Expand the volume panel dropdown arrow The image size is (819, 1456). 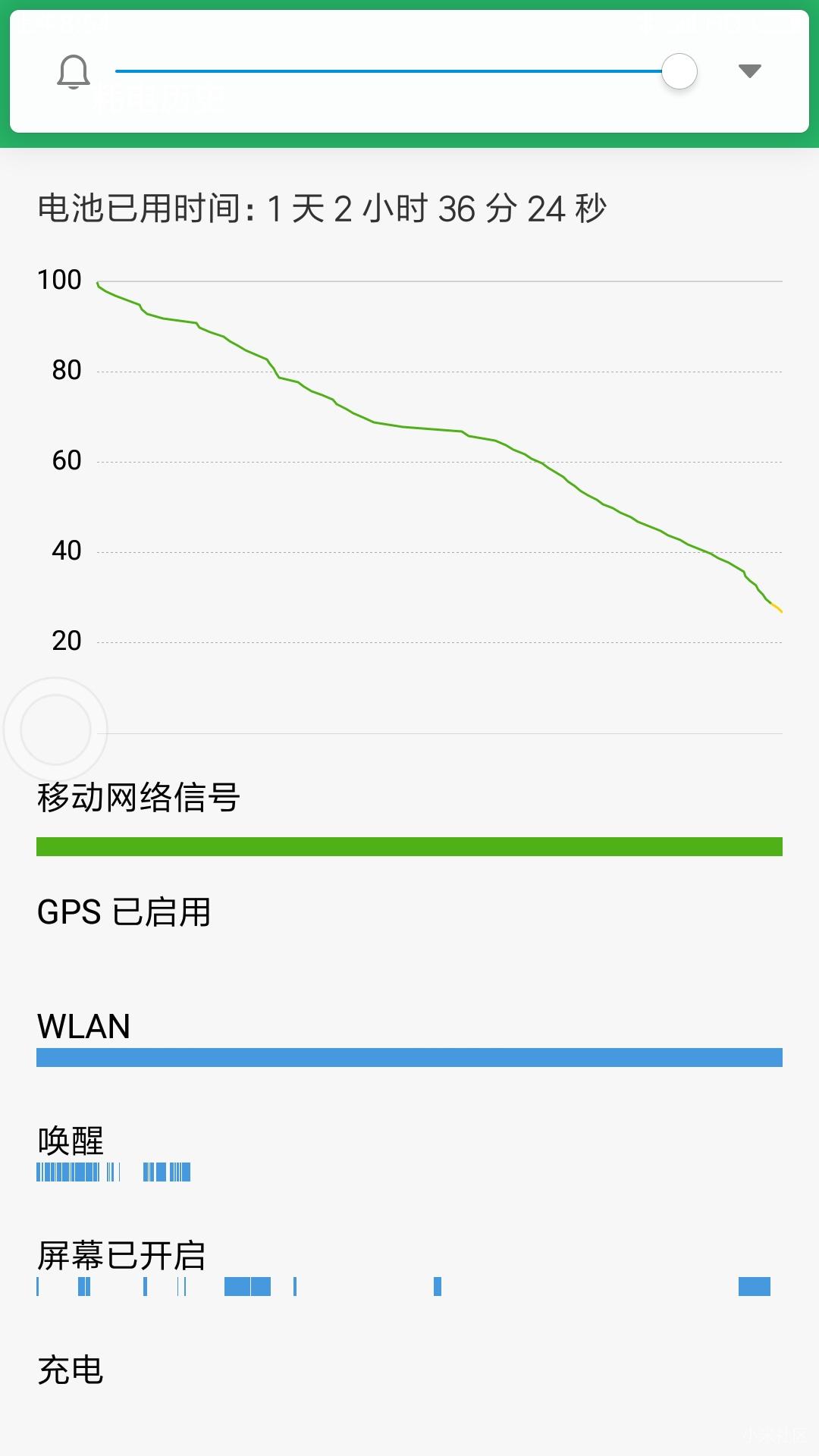[x=749, y=71]
